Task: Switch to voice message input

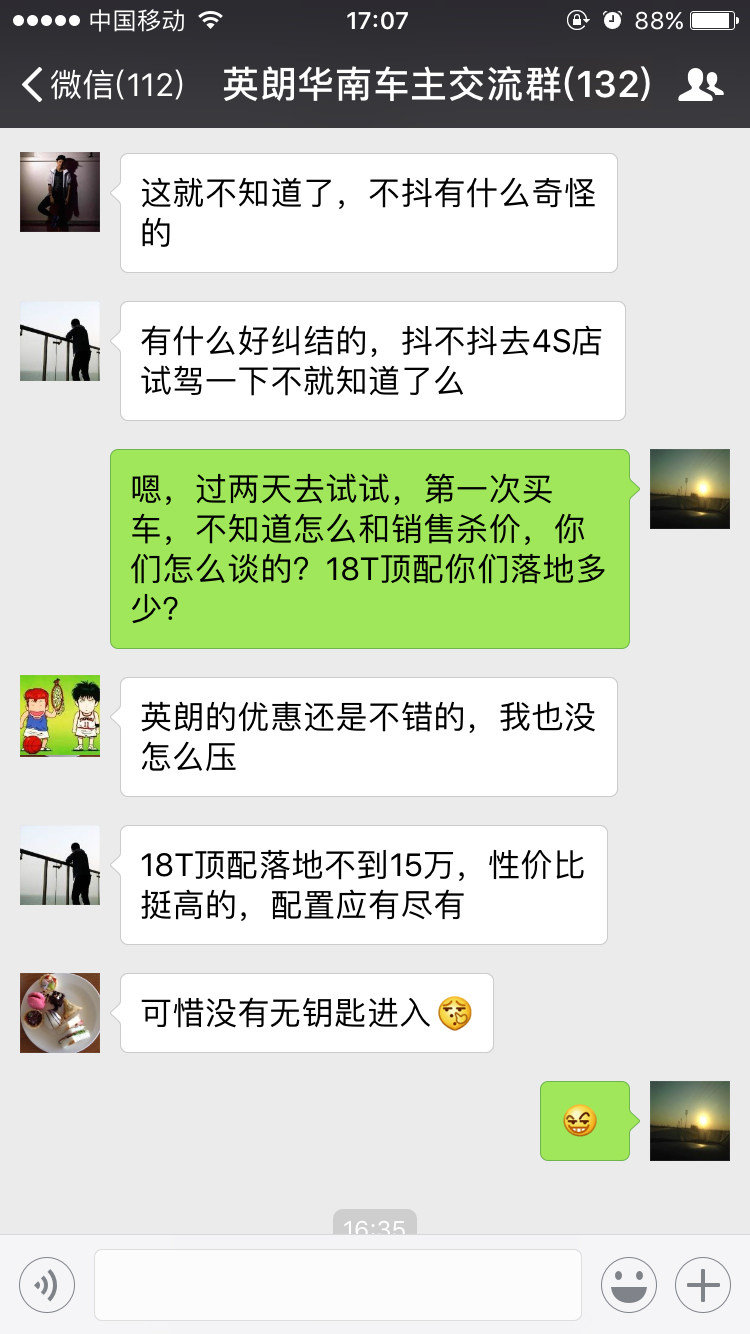Action: click(x=46, y=1284)
